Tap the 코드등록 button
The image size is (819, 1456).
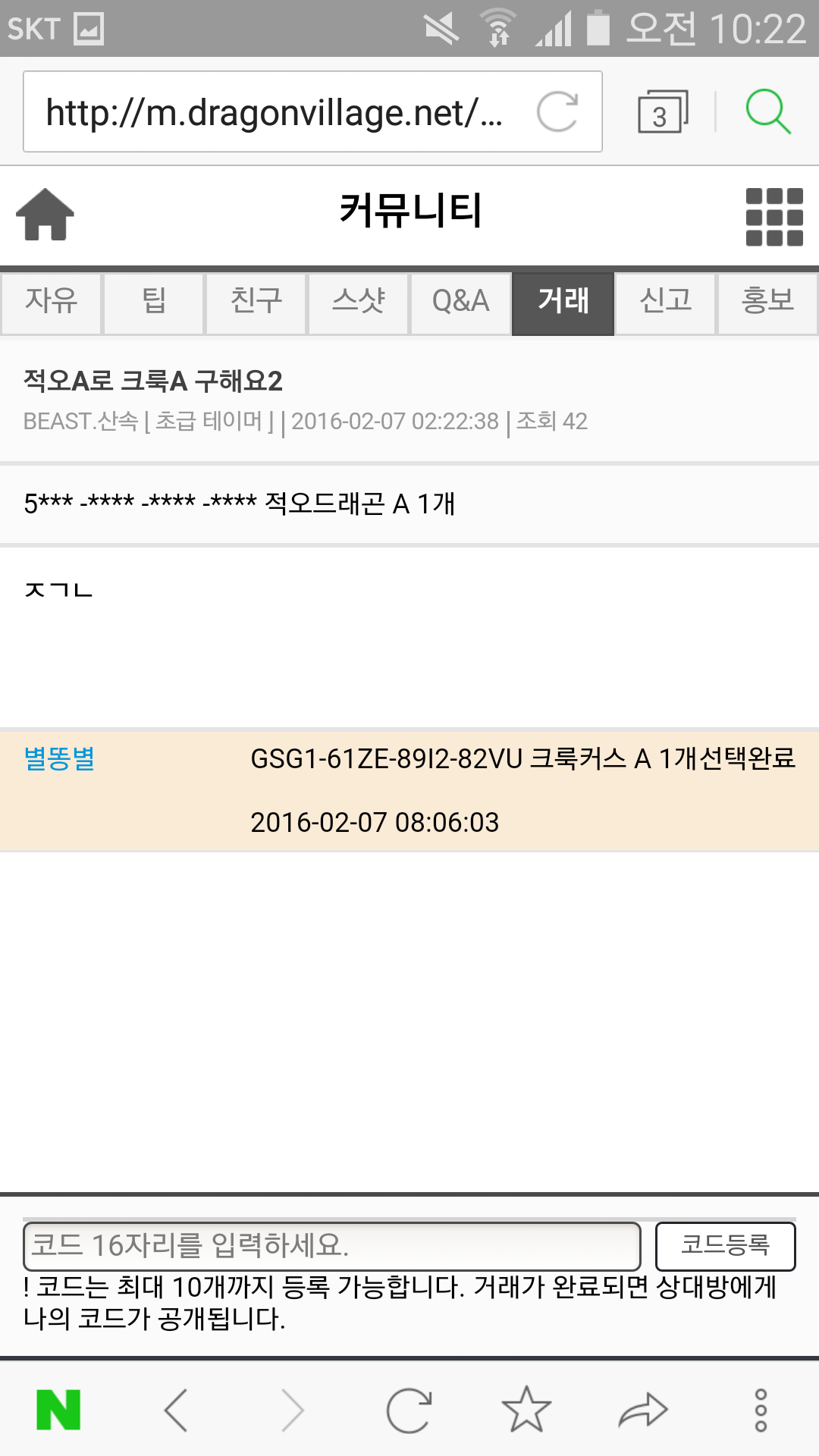(725, 1246)
